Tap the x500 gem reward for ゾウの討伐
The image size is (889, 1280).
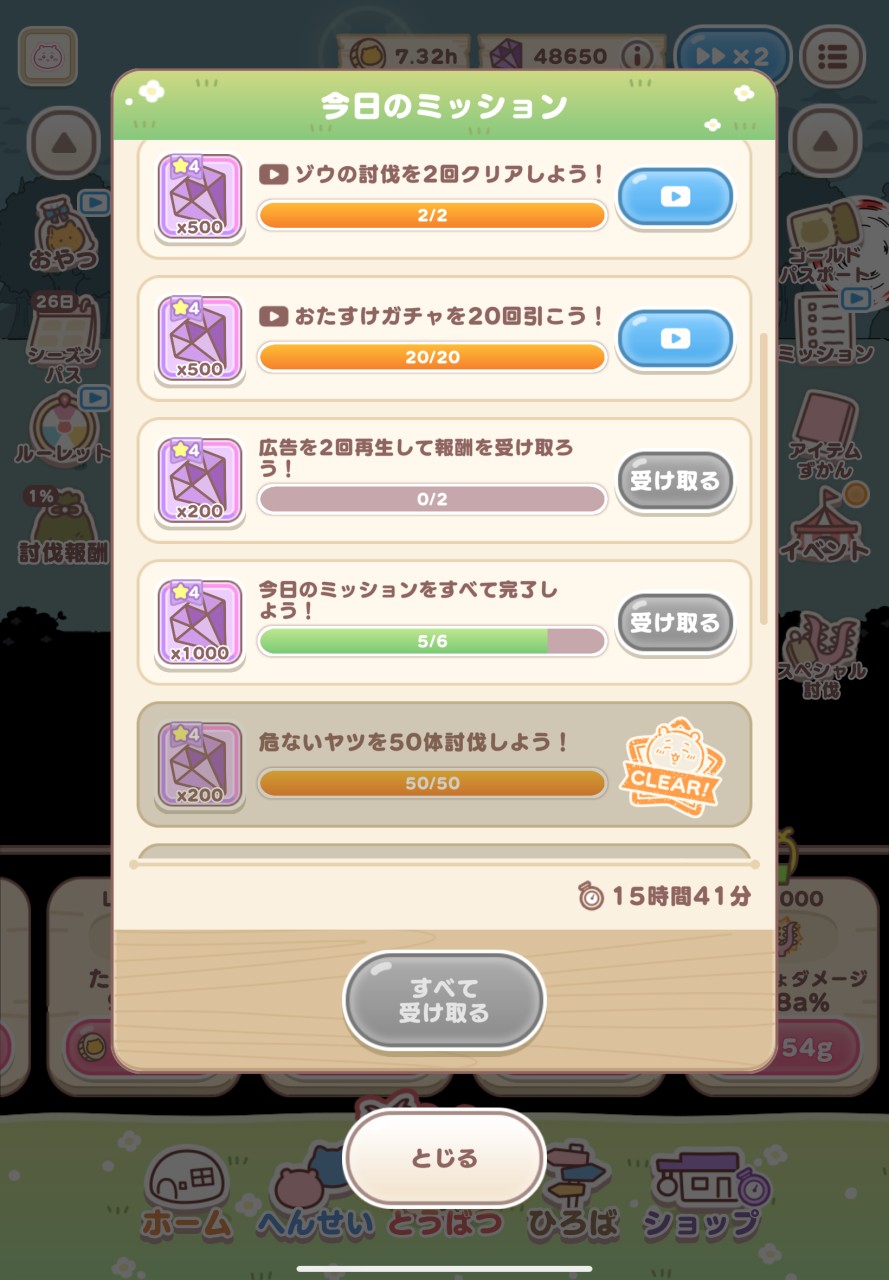(x=200, y=197)
